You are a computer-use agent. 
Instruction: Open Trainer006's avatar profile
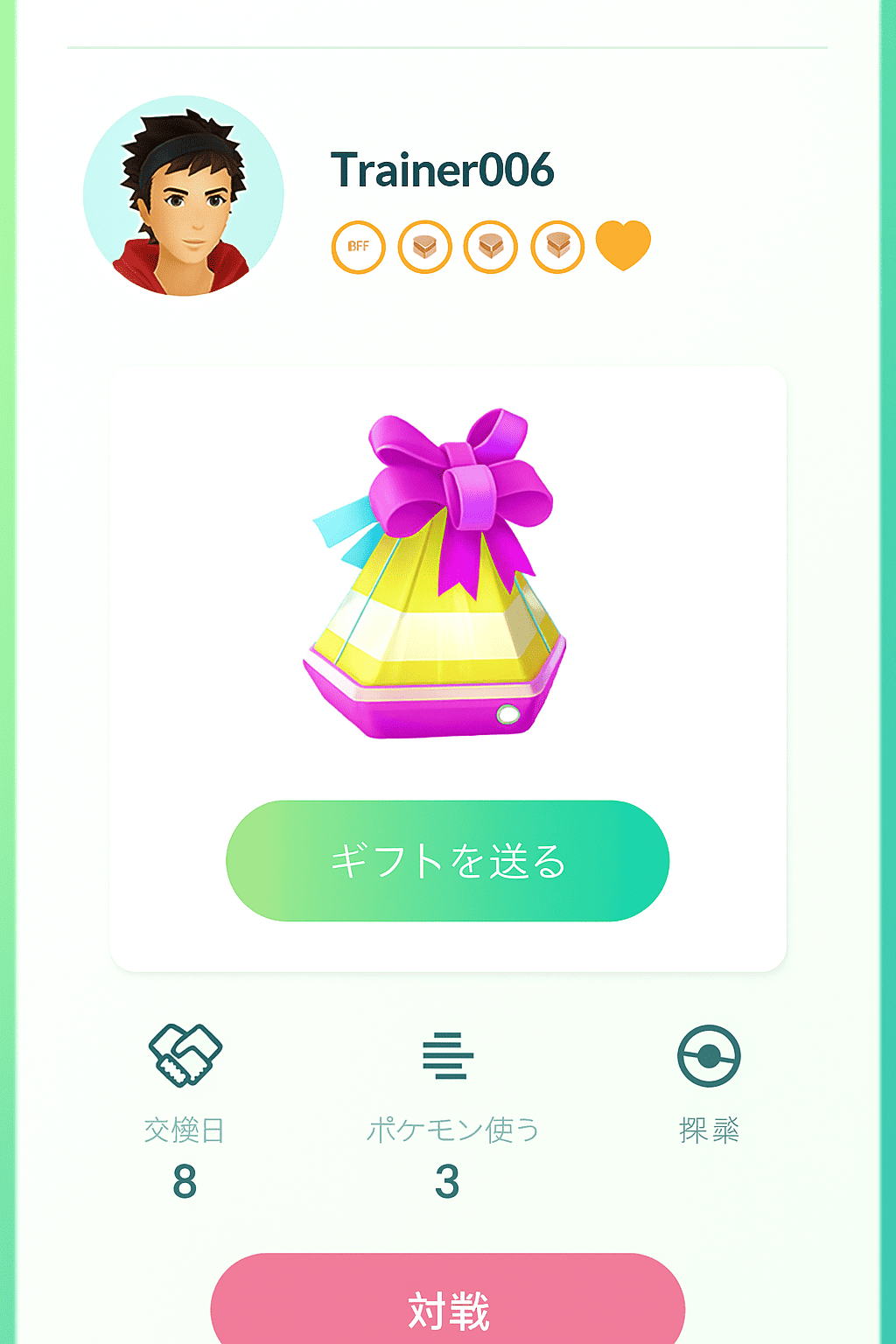point(184,196)
